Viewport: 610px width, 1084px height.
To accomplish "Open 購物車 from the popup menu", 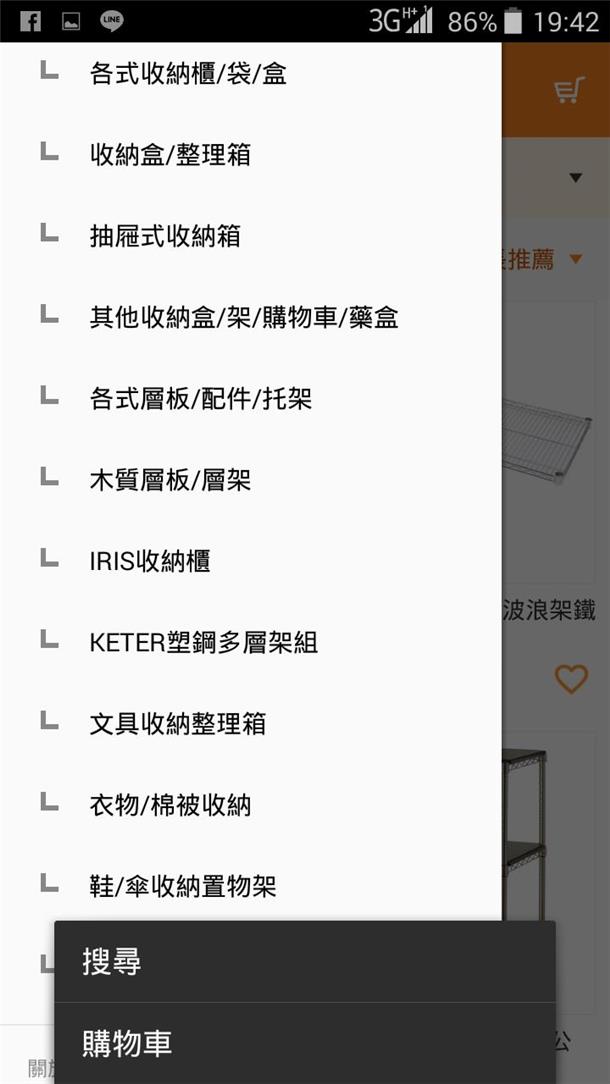I will click(305, 1043).
